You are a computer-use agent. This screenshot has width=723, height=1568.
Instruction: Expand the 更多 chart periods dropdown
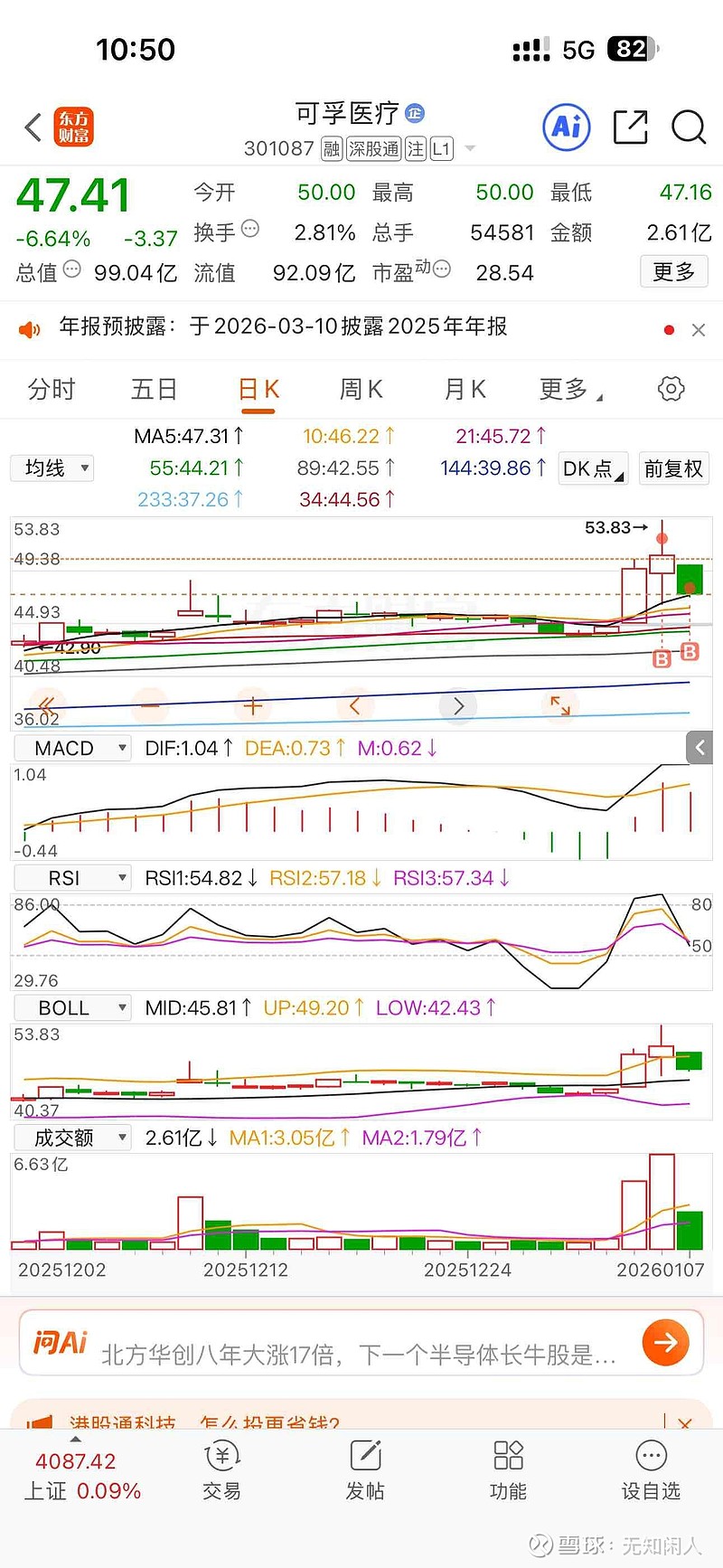569,389
